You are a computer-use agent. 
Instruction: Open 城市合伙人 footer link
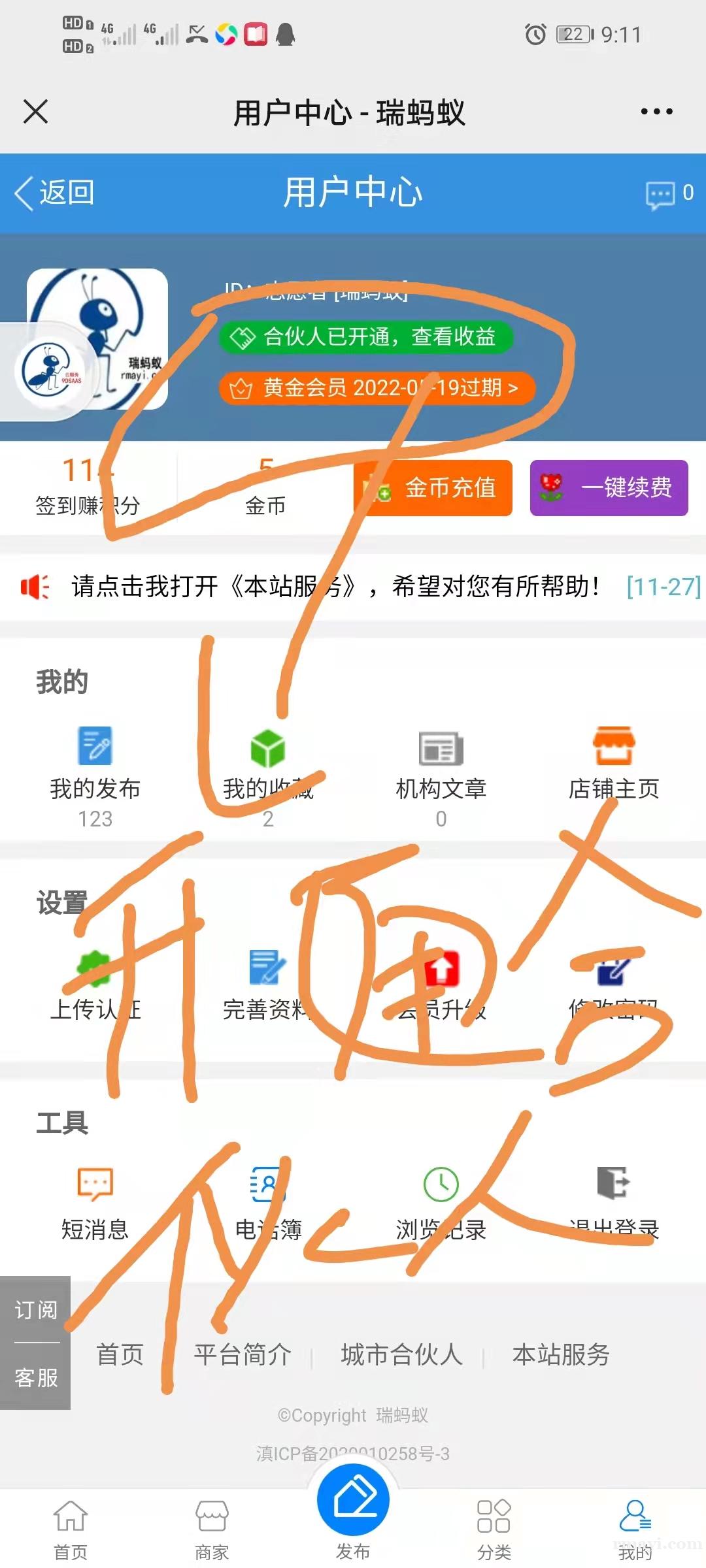[x=401, y=1354]
